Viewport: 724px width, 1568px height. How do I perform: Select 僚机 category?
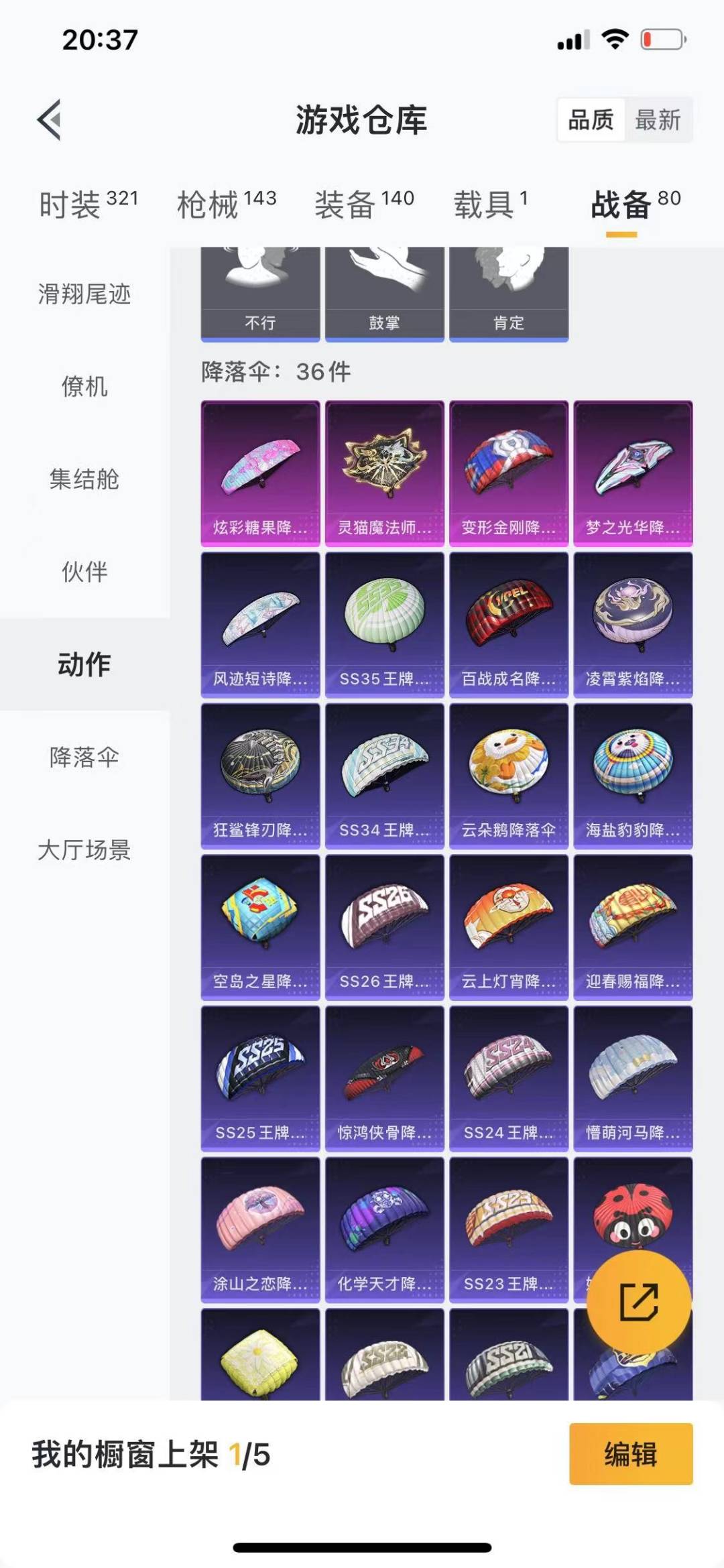tap(84, 386)
